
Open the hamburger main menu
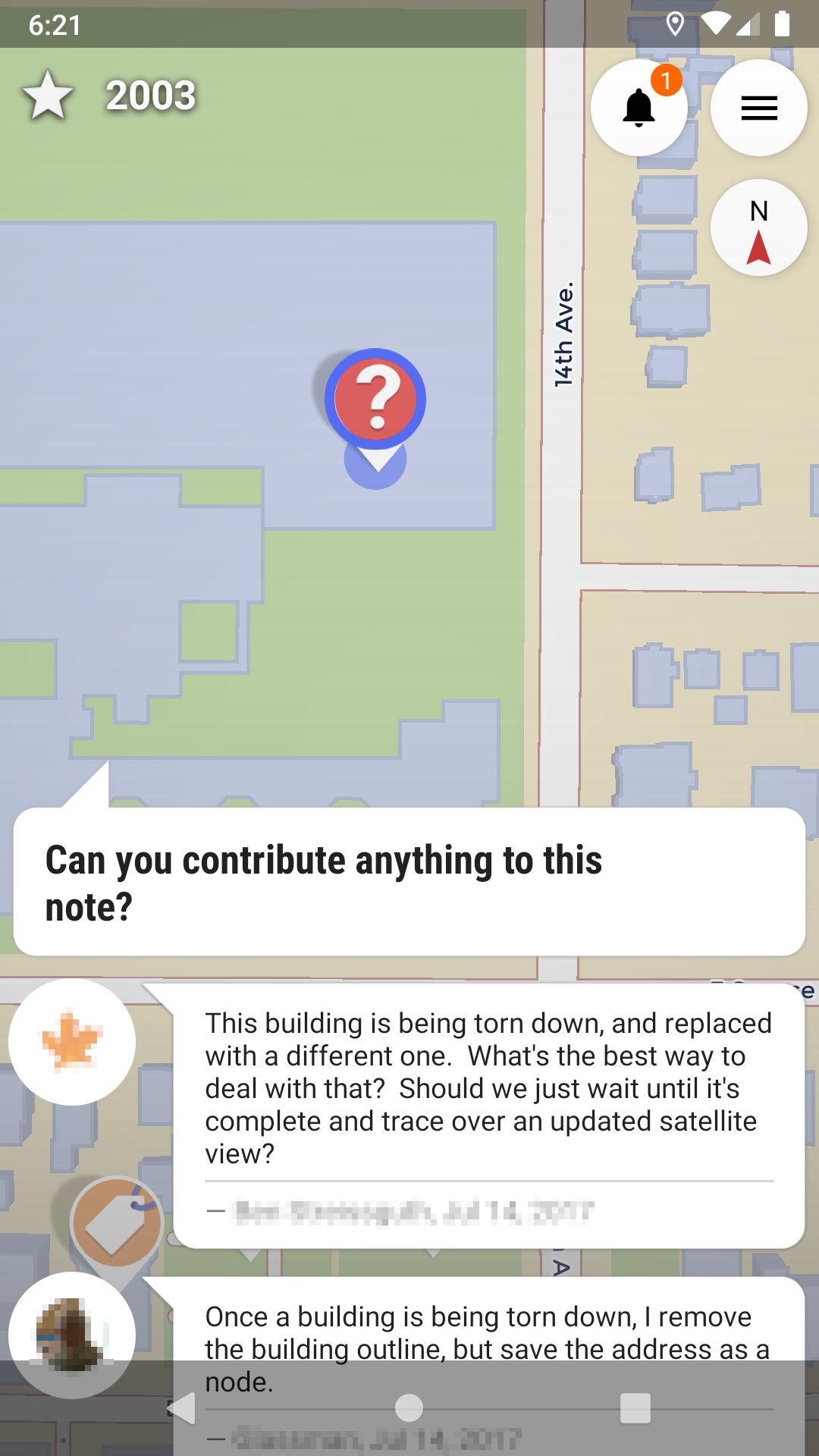(x=758, y=108)
